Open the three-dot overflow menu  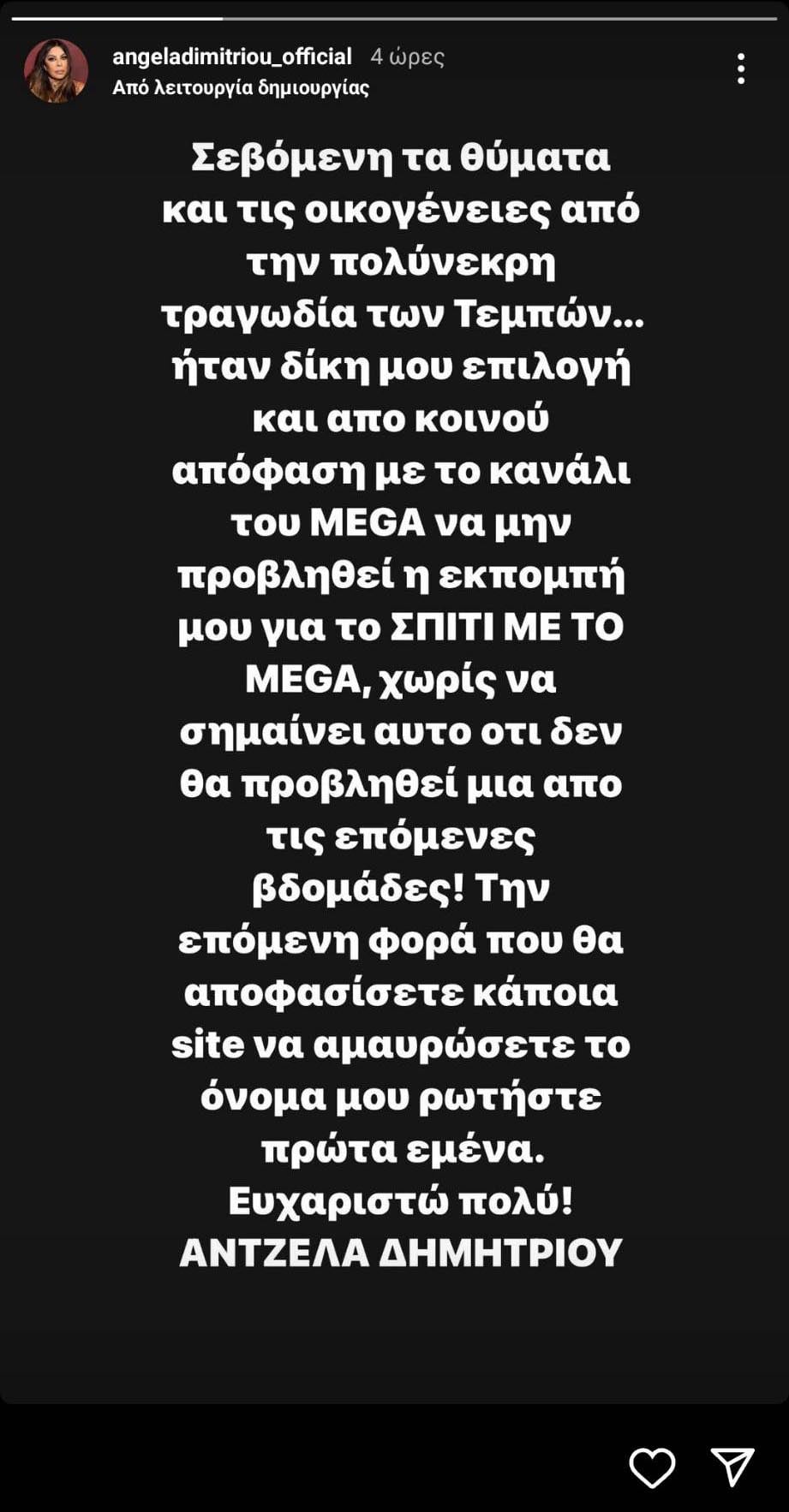click(741, 68)
